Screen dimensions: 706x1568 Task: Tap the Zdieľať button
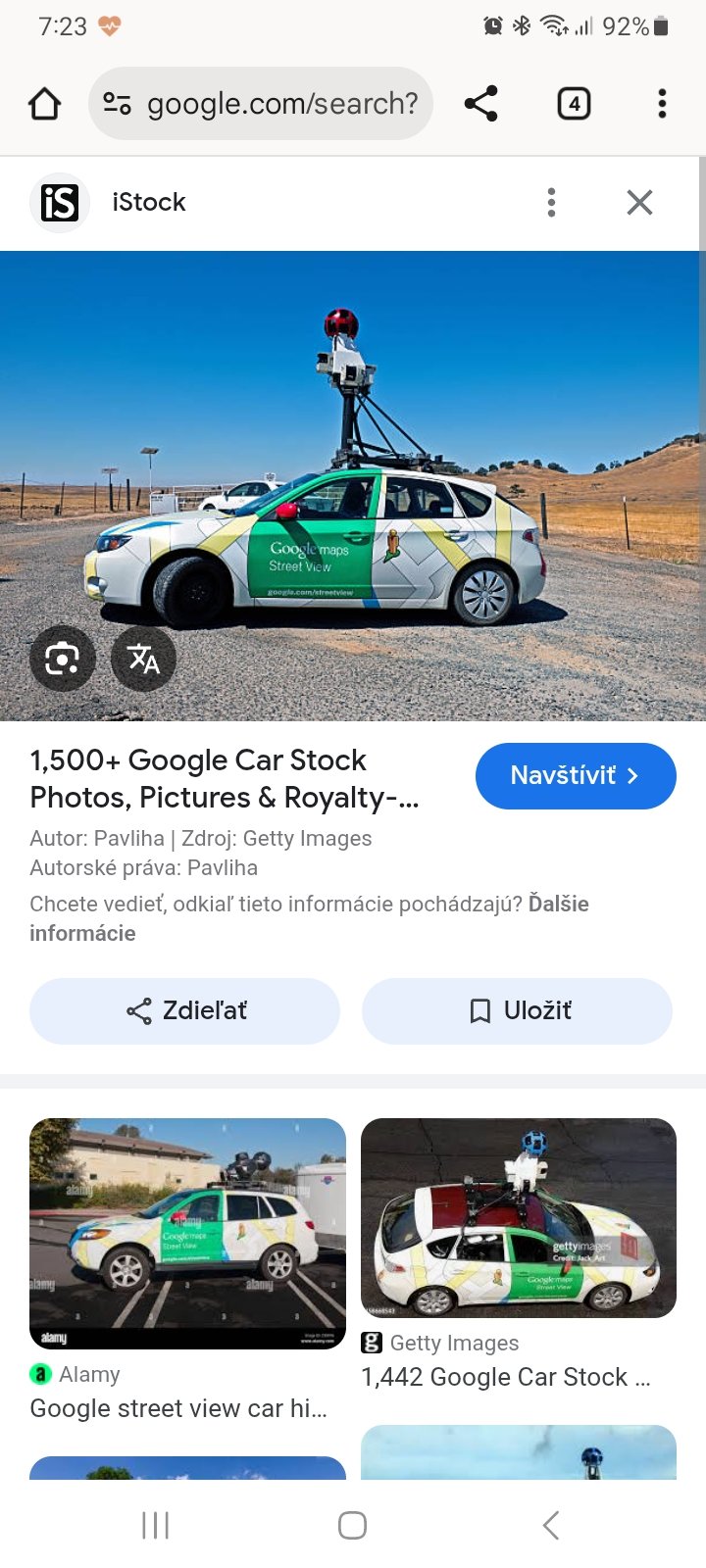[185, 1010]
